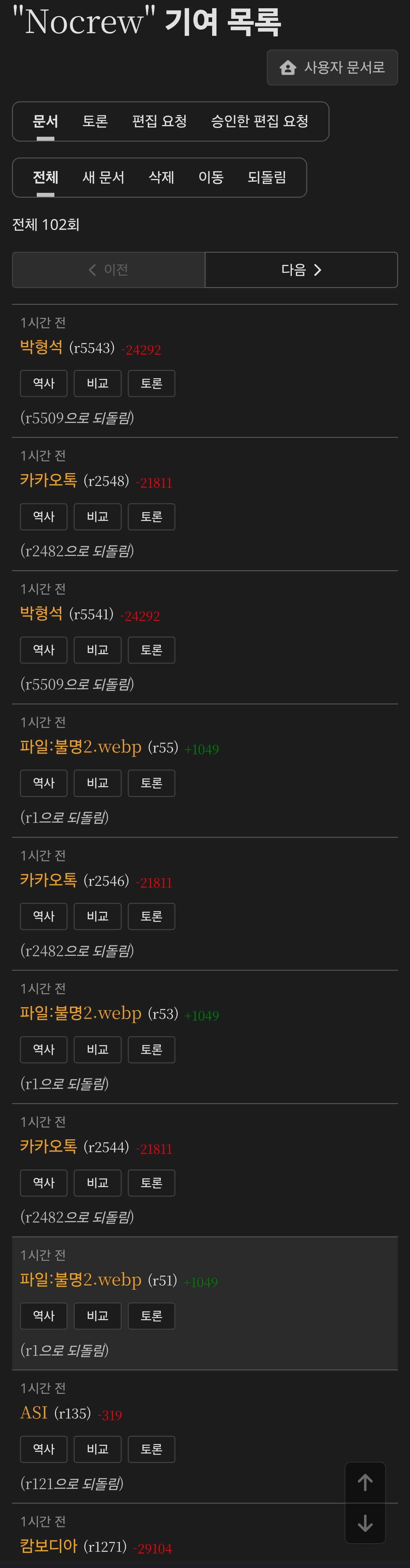
Task: Go to the 다음 page
Action: pos(301,270)
